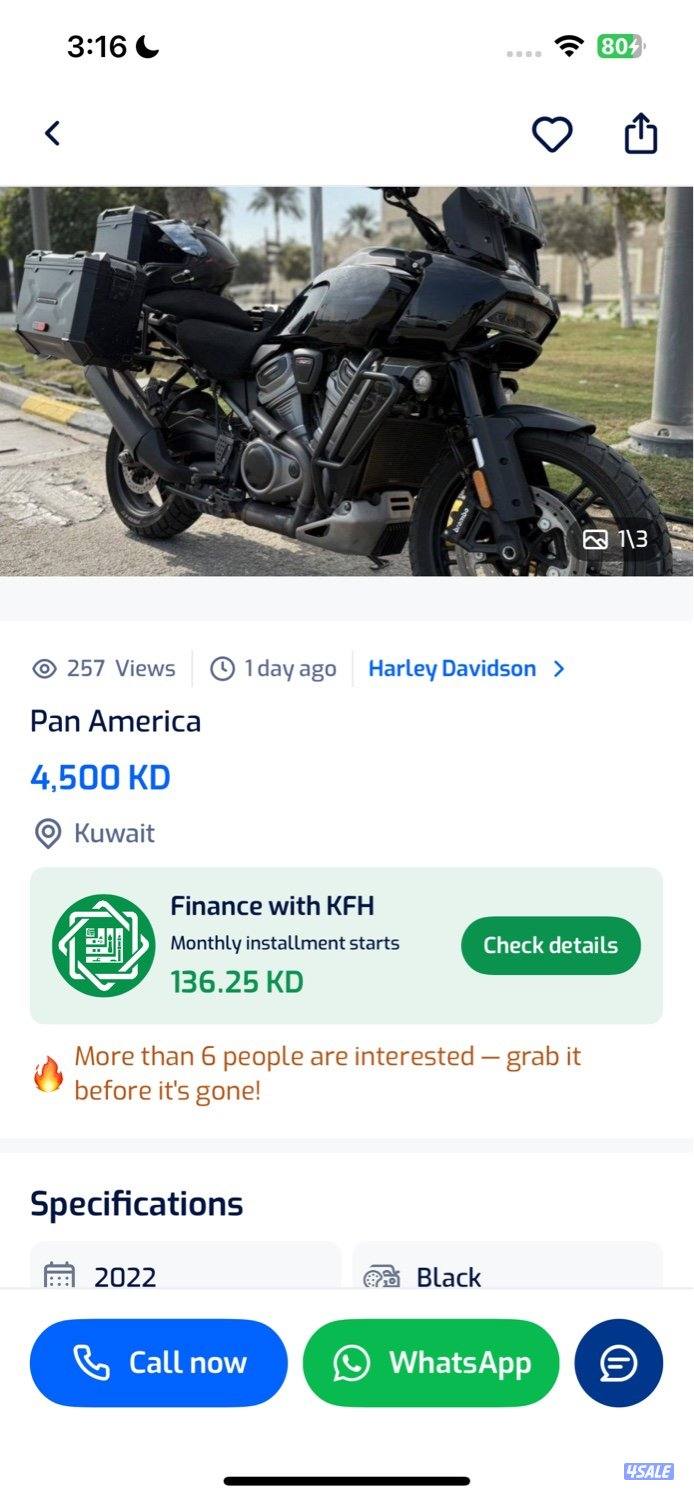This screenshot has width=694, height=1500.
Task: Check details of KFH financing
Action: pyautogui.click(x=550, y=945)
